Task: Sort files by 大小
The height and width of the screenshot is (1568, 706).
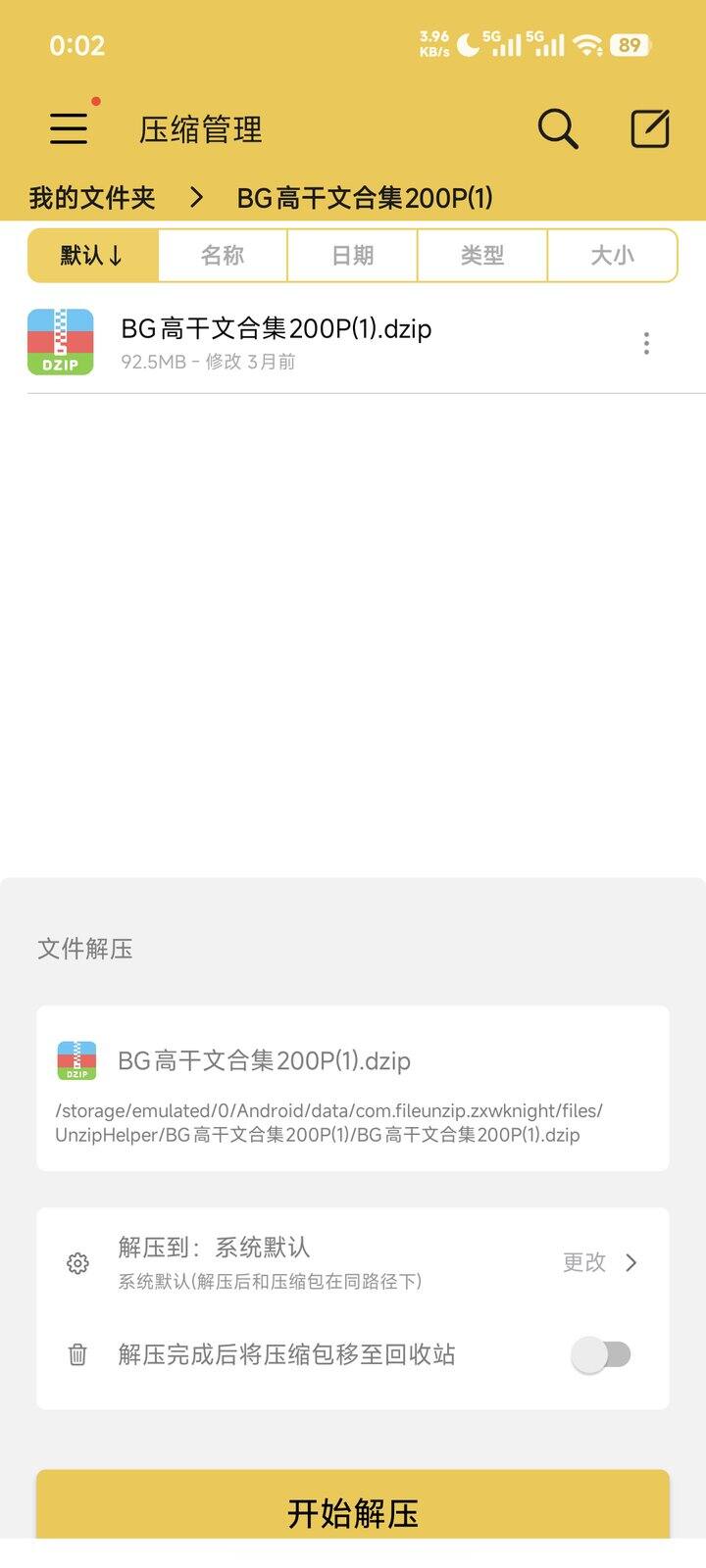Action: coord(612,256)
